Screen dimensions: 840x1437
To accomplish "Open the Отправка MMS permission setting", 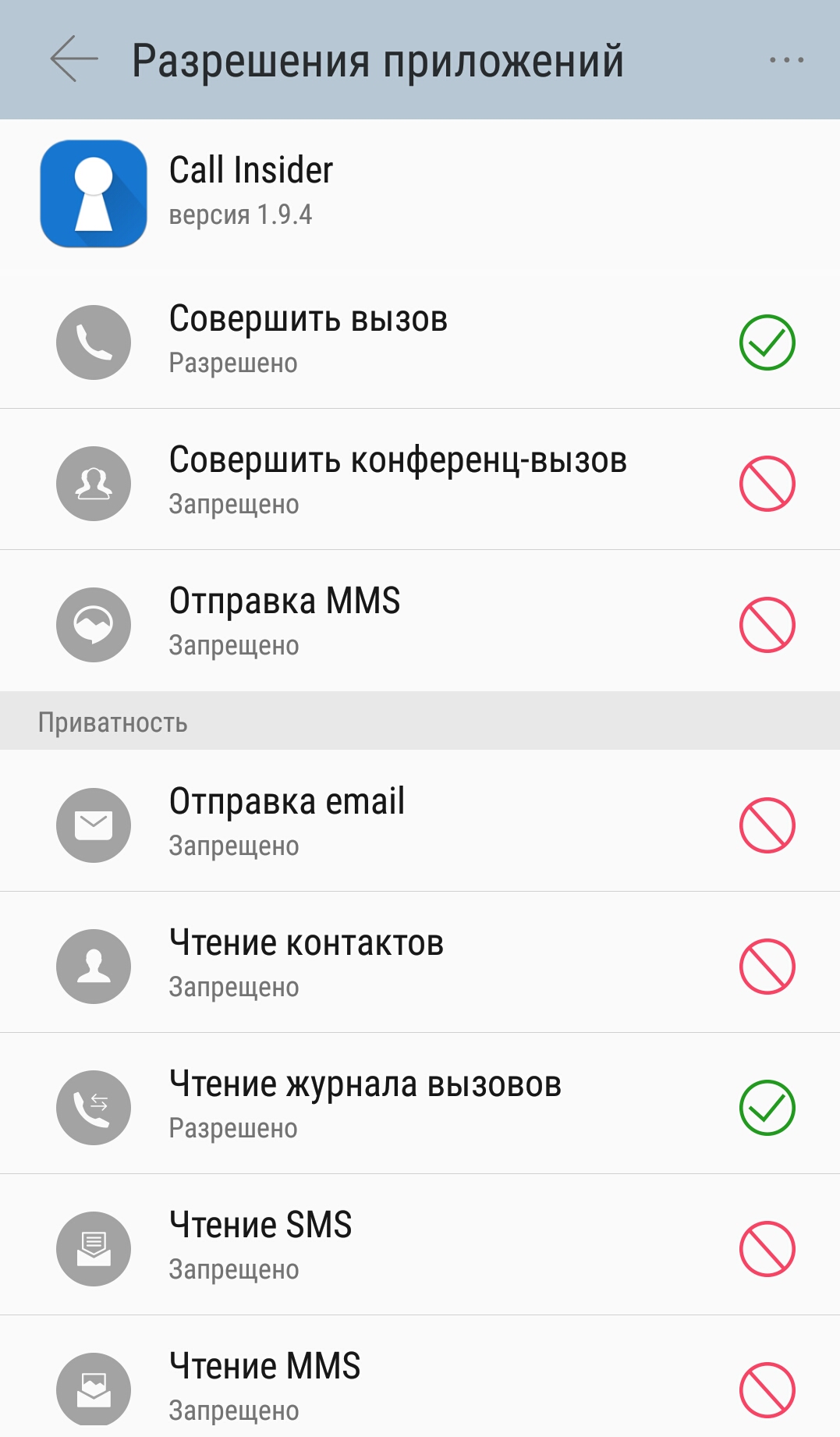I will [420, 623].
